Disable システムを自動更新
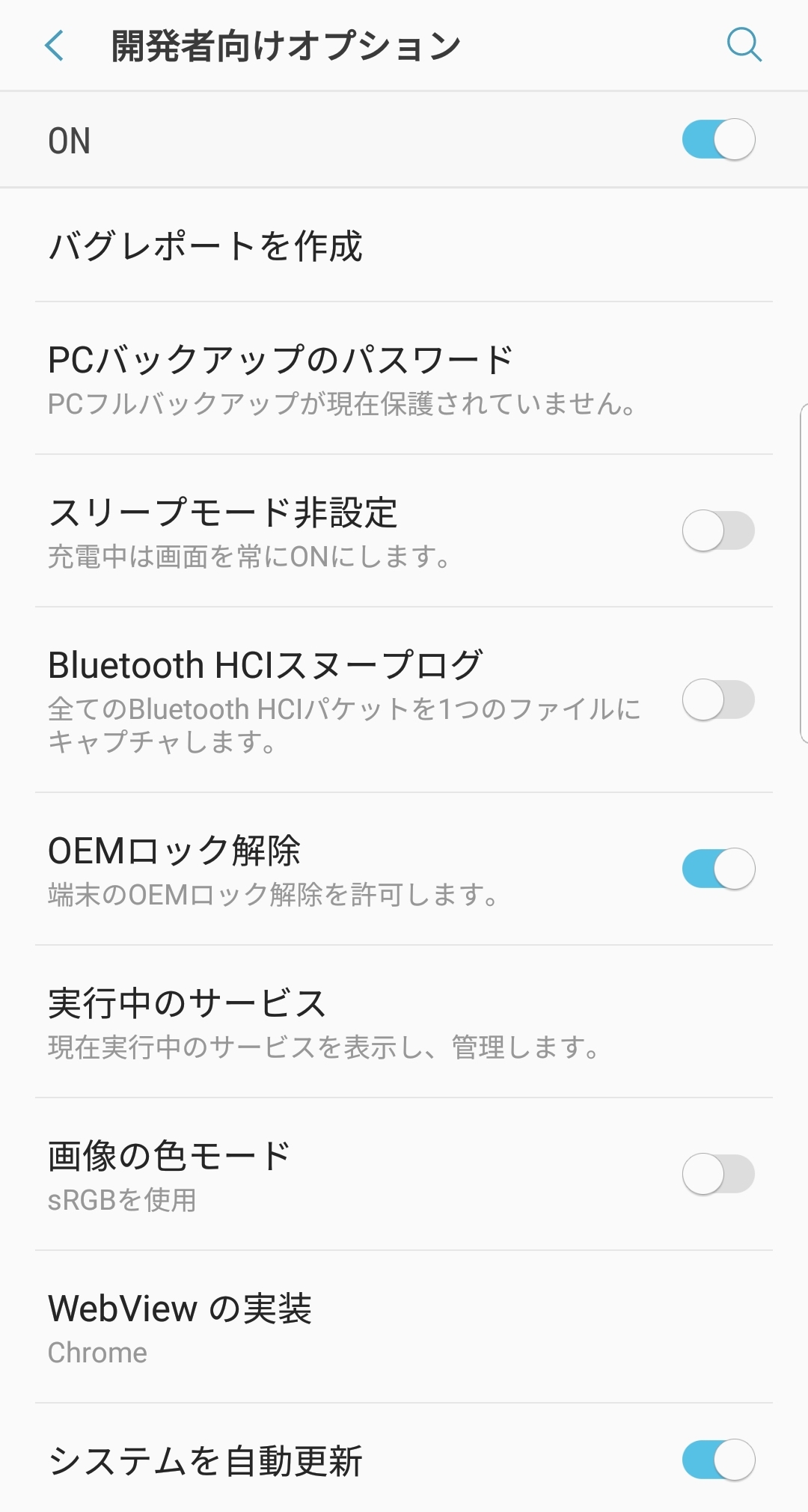This screenshot has height=1512, width=808. 718,1460
